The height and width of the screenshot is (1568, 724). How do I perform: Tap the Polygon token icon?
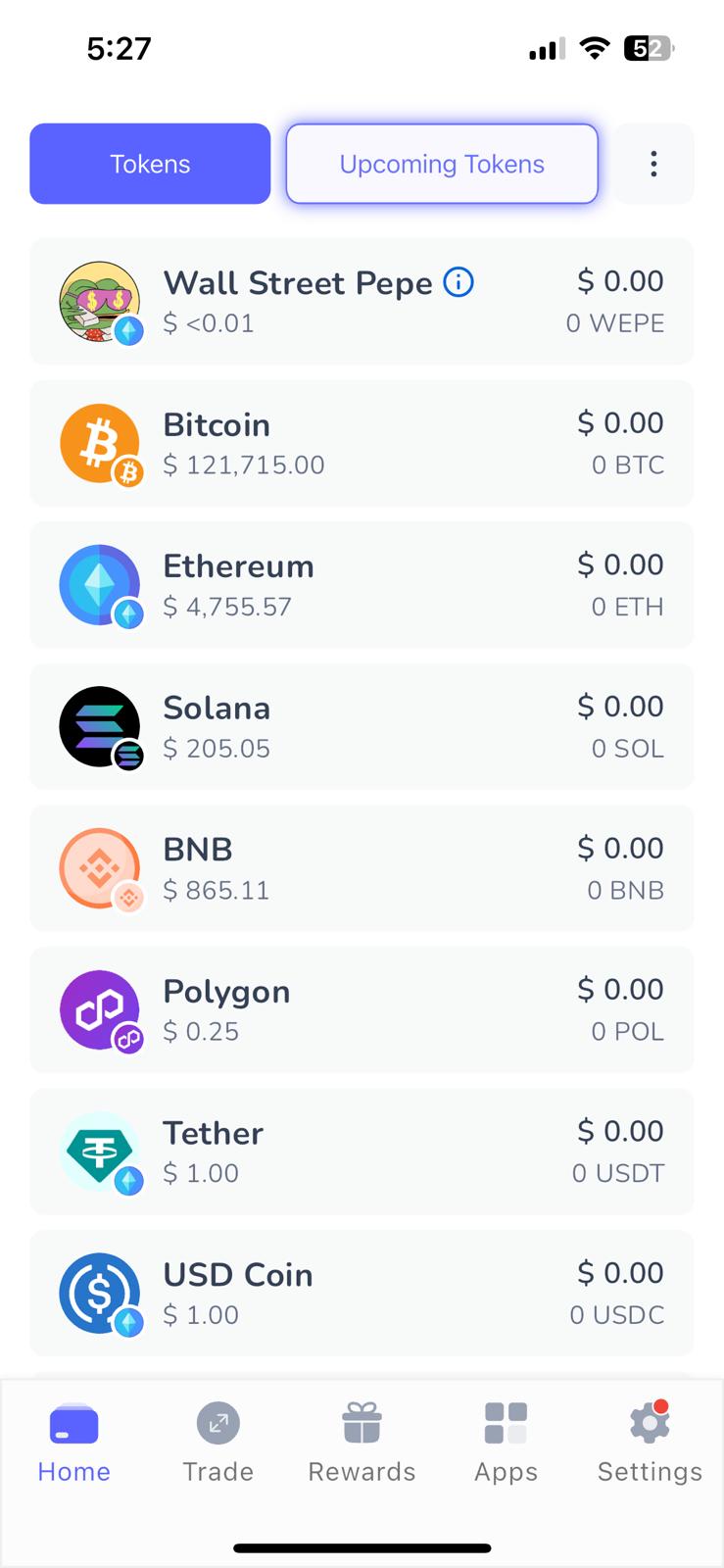(100, 1009)
